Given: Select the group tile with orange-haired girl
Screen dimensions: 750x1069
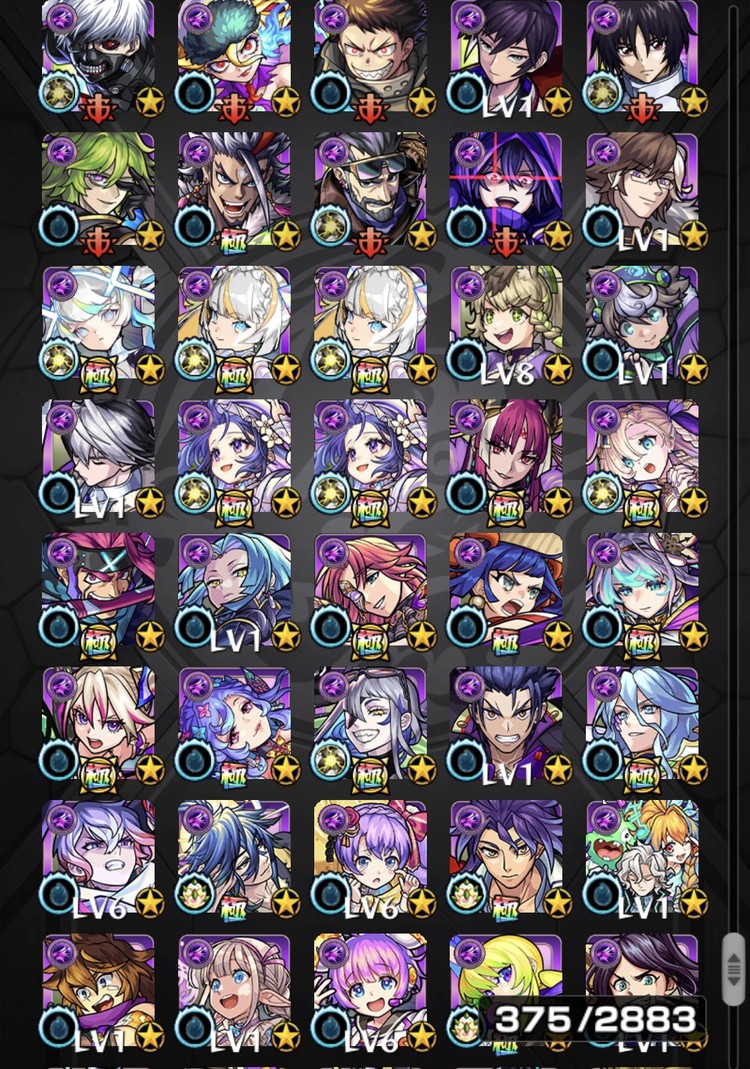Looking at the screenshot, I should (642, 856).
